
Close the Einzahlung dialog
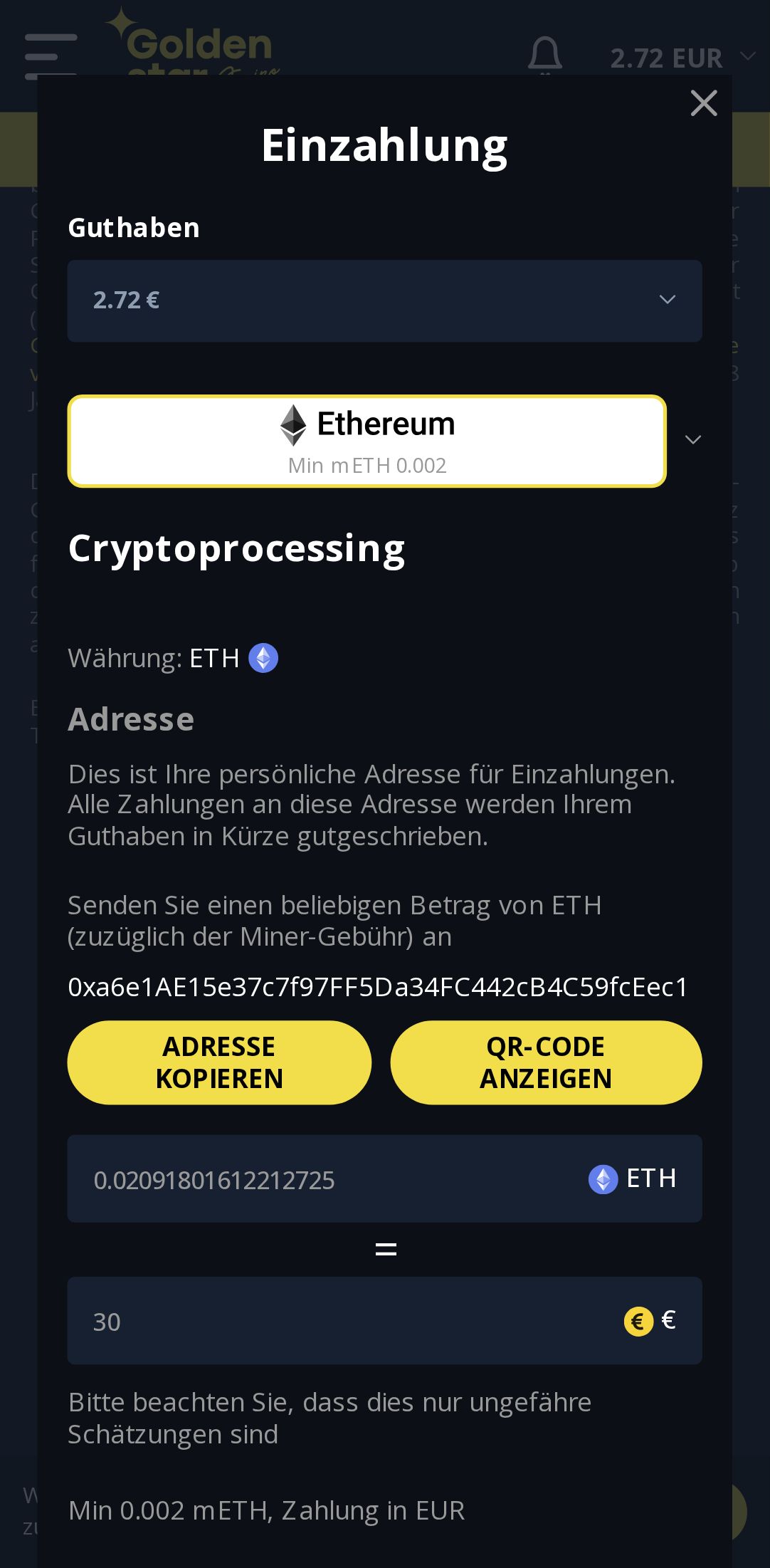tap(703, 103)
